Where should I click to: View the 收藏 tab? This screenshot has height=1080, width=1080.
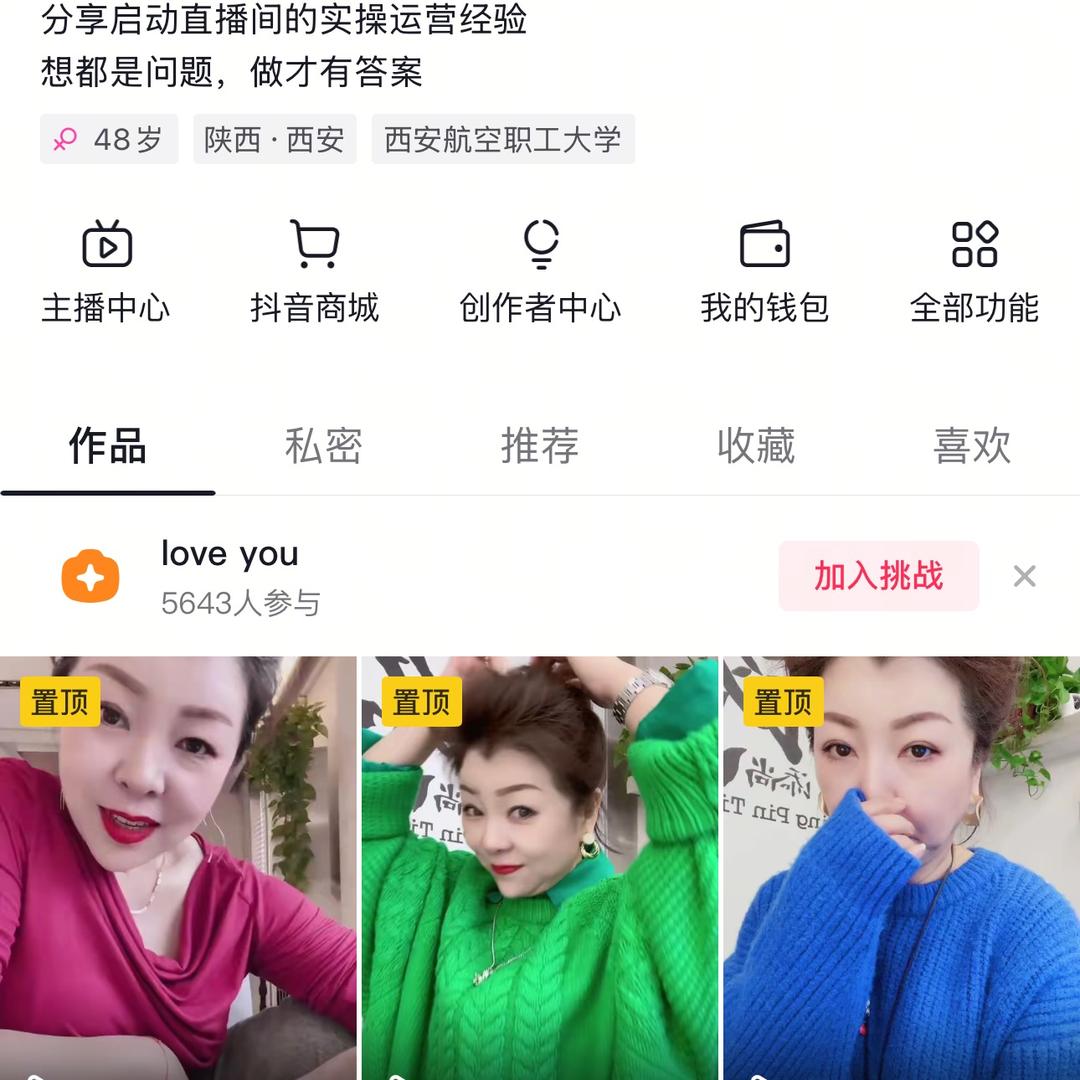(756, 446)
